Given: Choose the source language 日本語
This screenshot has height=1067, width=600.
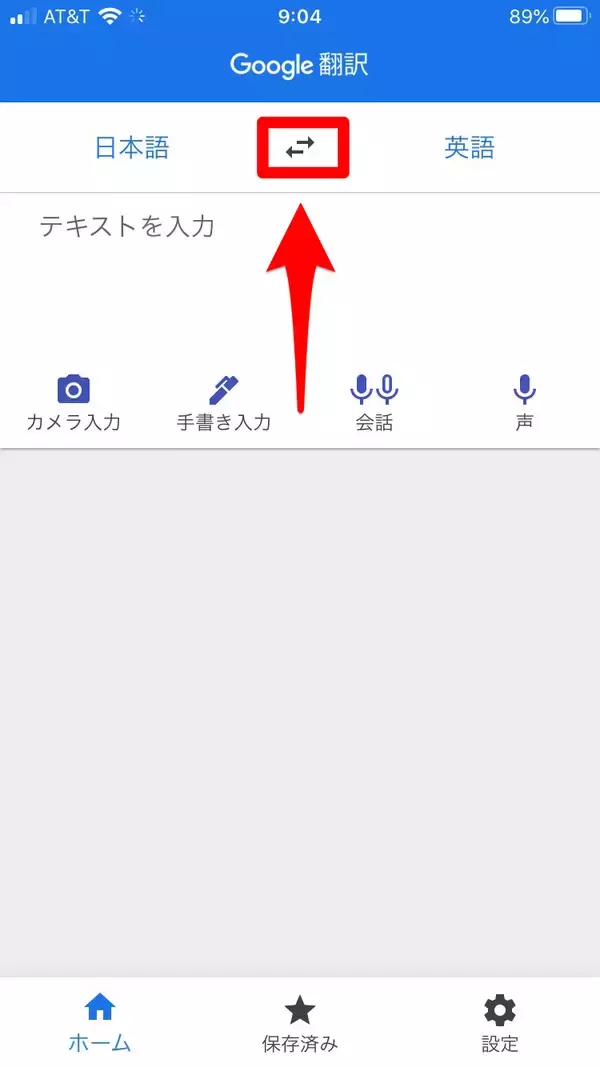Looking at the screenshot, I should coord(132,148).
